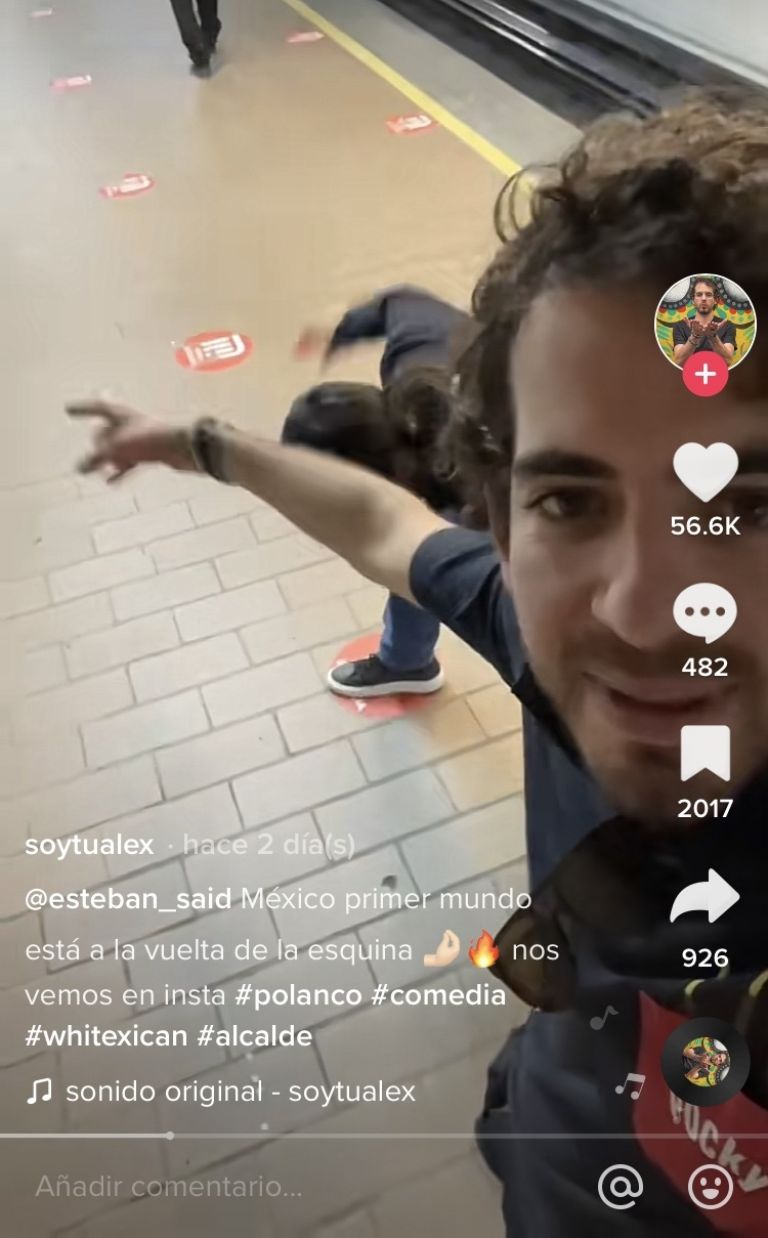Mention someone with the @ icon
Viewport: 768px width, 1238px height.
coord(620,1187)
